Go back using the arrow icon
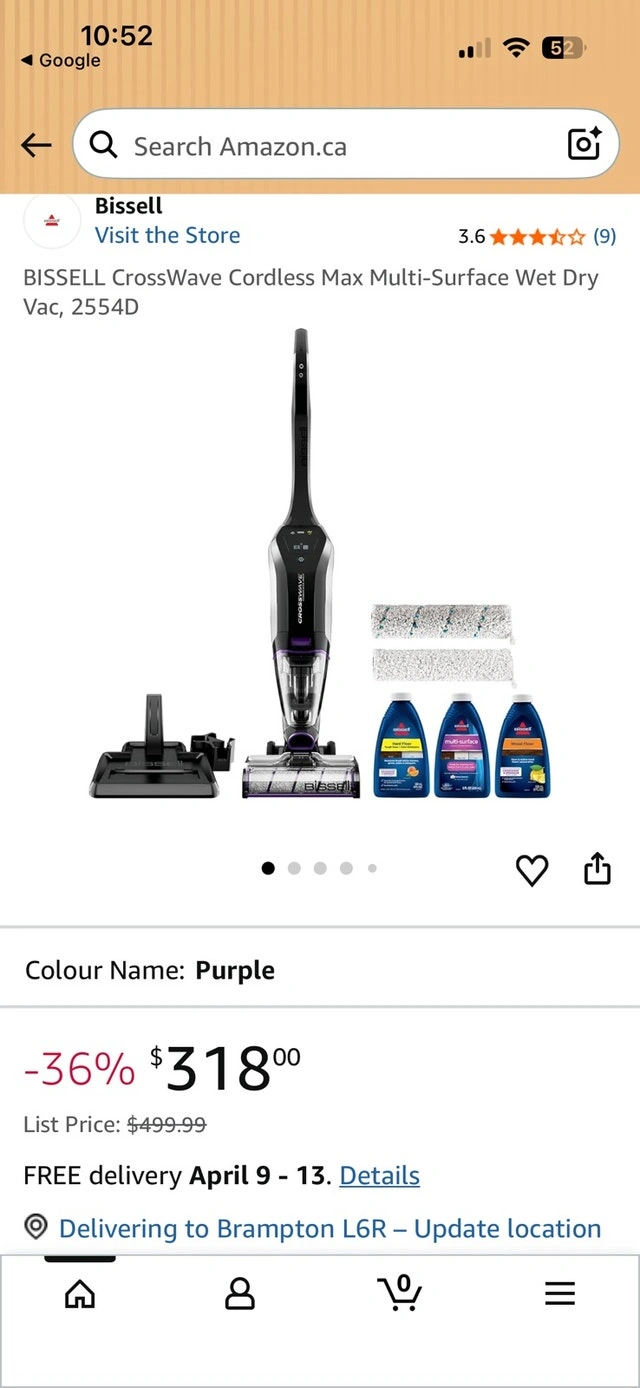This screenshot has height=1388, width=640. coord(36,146)
